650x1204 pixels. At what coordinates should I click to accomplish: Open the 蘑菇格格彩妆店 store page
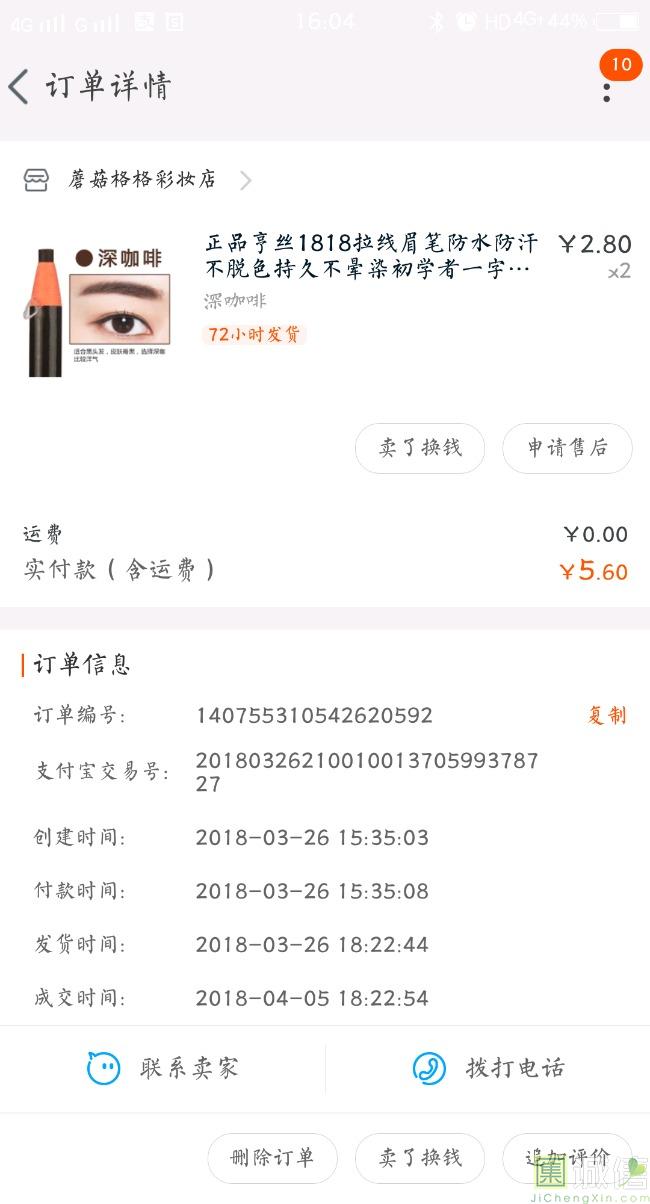click(x=142, y=180)
